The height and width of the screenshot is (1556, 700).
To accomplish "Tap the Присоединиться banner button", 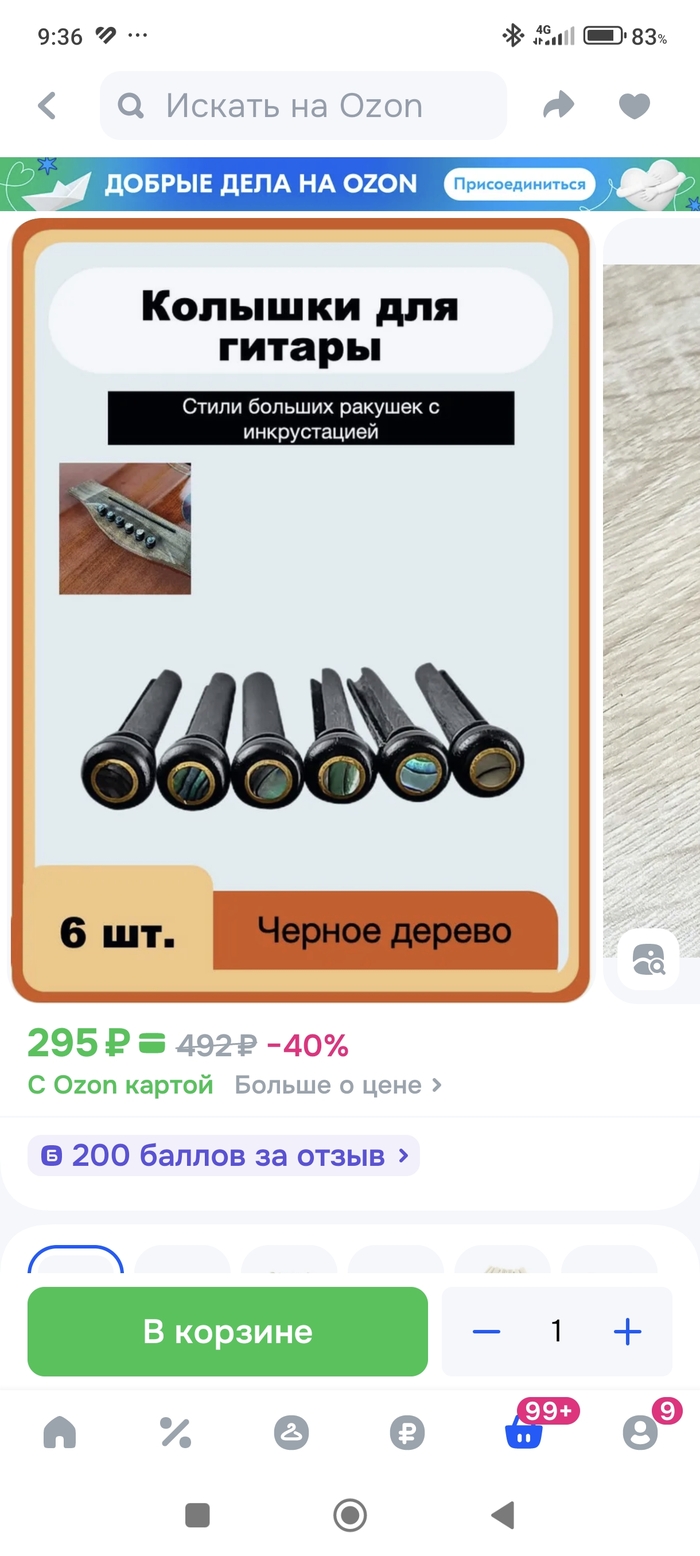I will (x=519, y=184).
